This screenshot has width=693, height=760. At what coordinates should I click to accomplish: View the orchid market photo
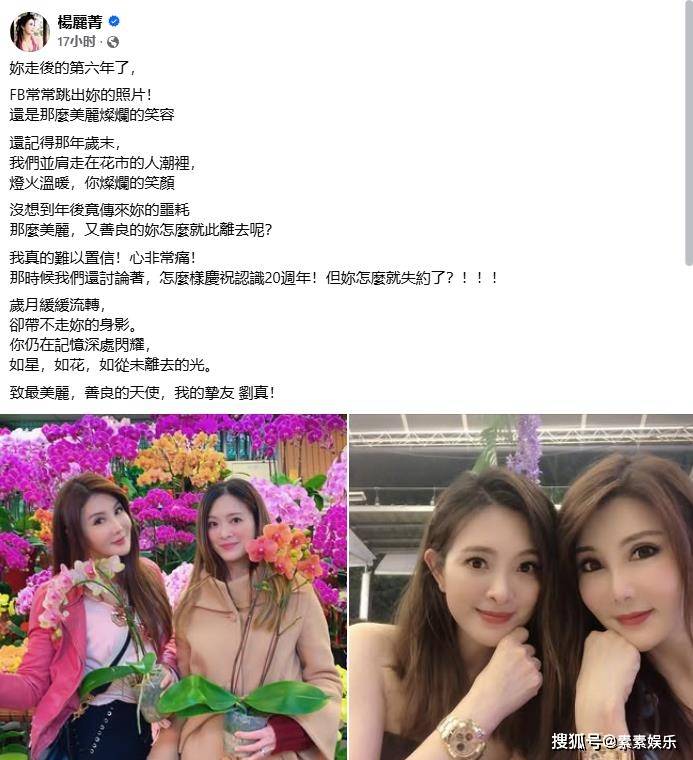click(x=173, y=587)
